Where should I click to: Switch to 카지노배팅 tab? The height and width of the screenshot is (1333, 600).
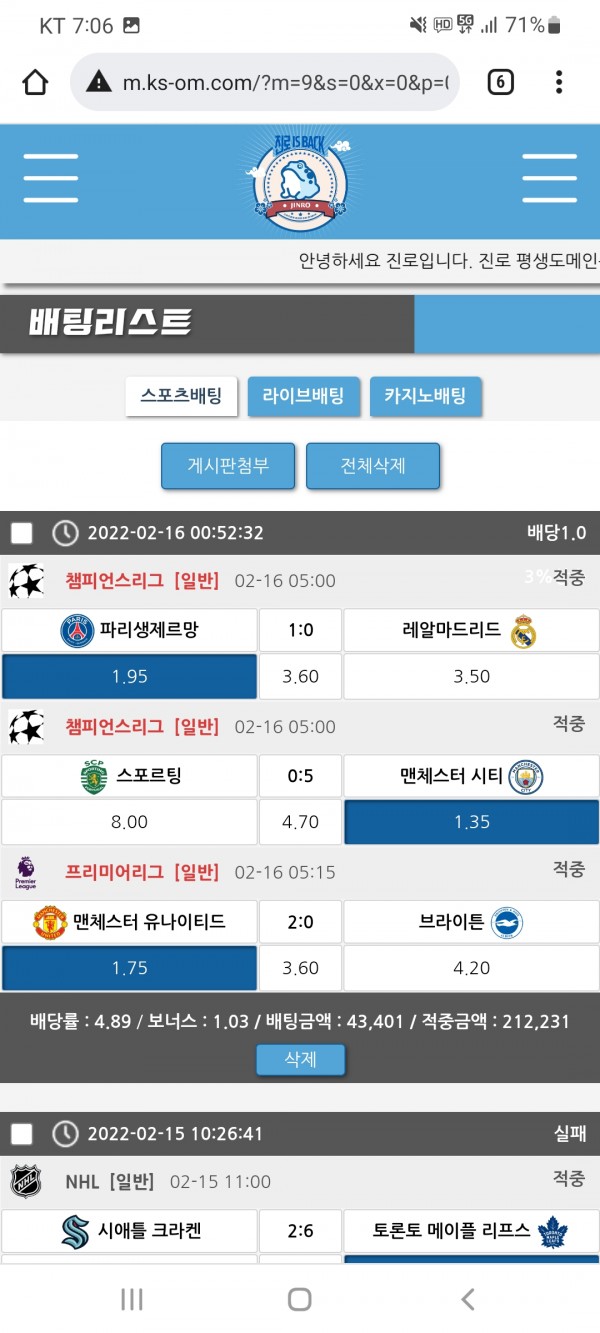click(425, 396)
